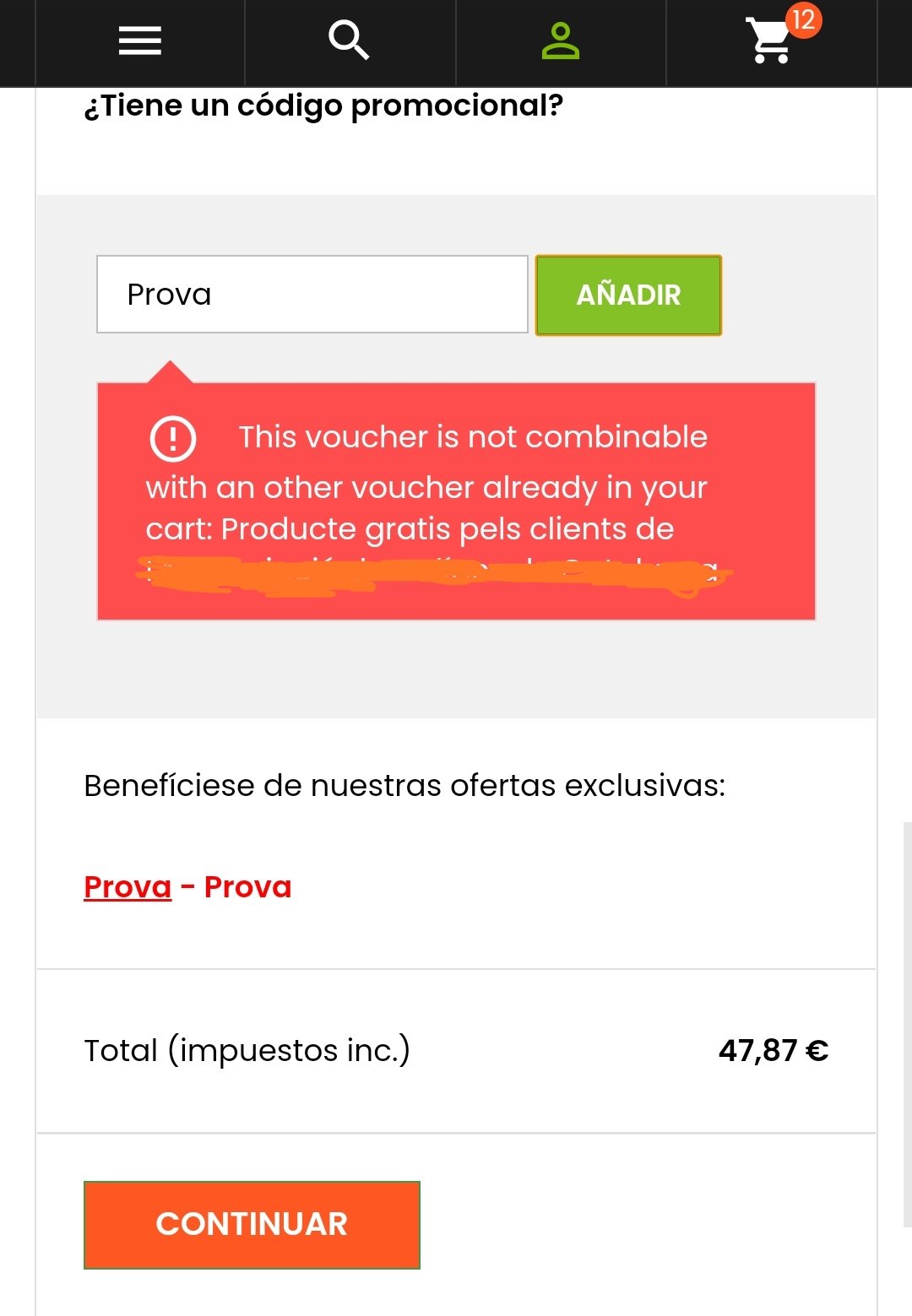The height and width of the screenshot is (1316, 912).
Task: Focus the promo code field
Action: (312, 295)
